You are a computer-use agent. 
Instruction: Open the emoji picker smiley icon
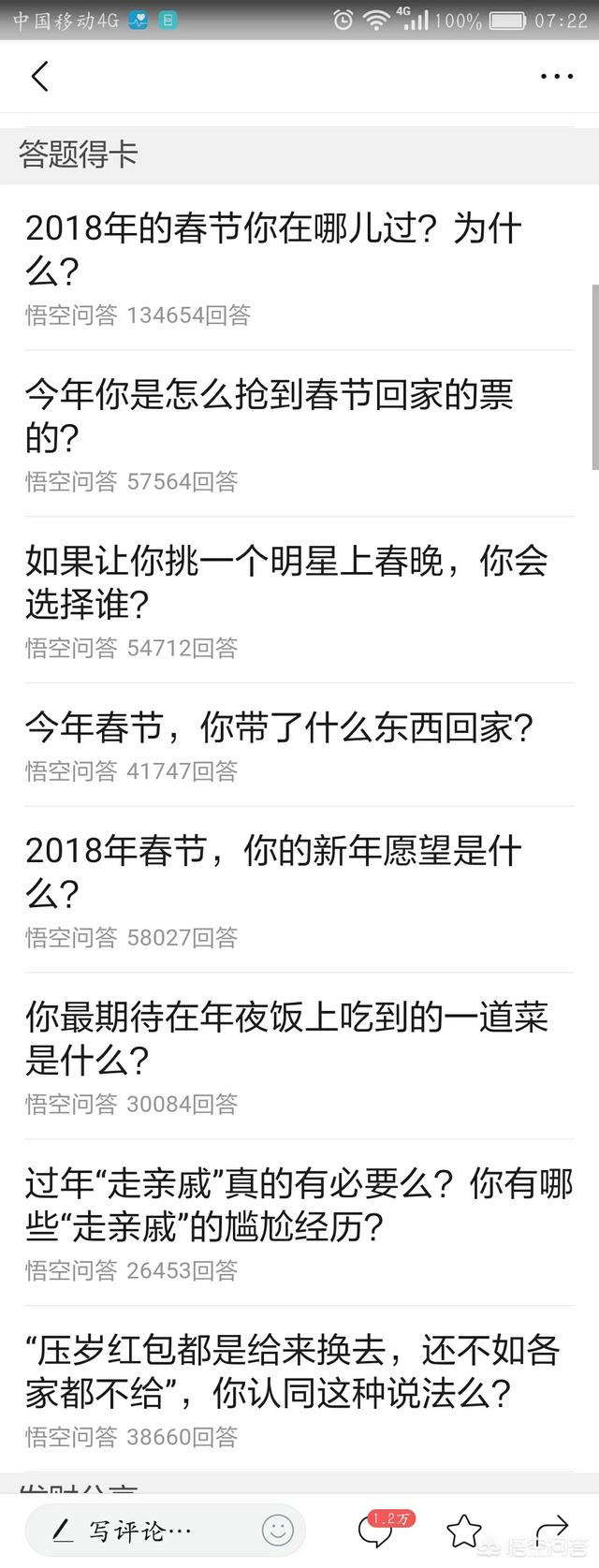277,1531
